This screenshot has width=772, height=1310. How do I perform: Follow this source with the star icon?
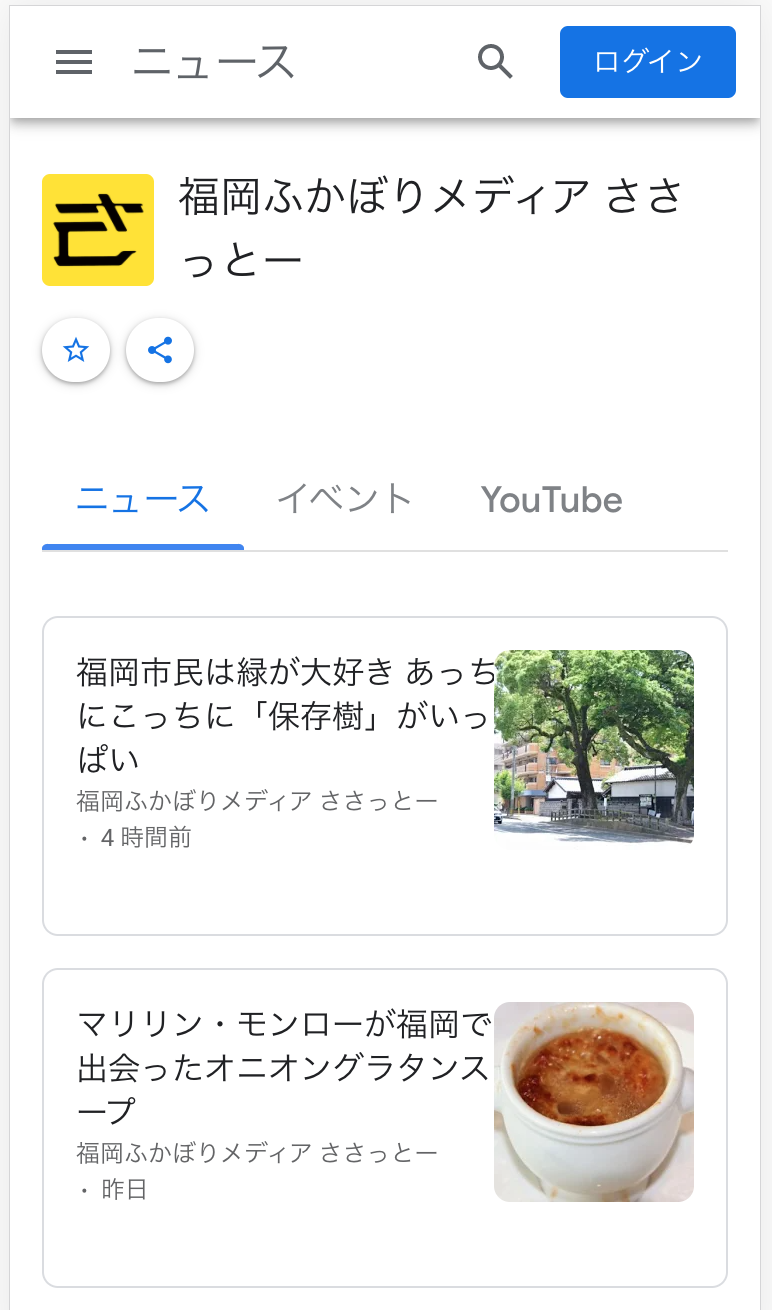(76, 350)
